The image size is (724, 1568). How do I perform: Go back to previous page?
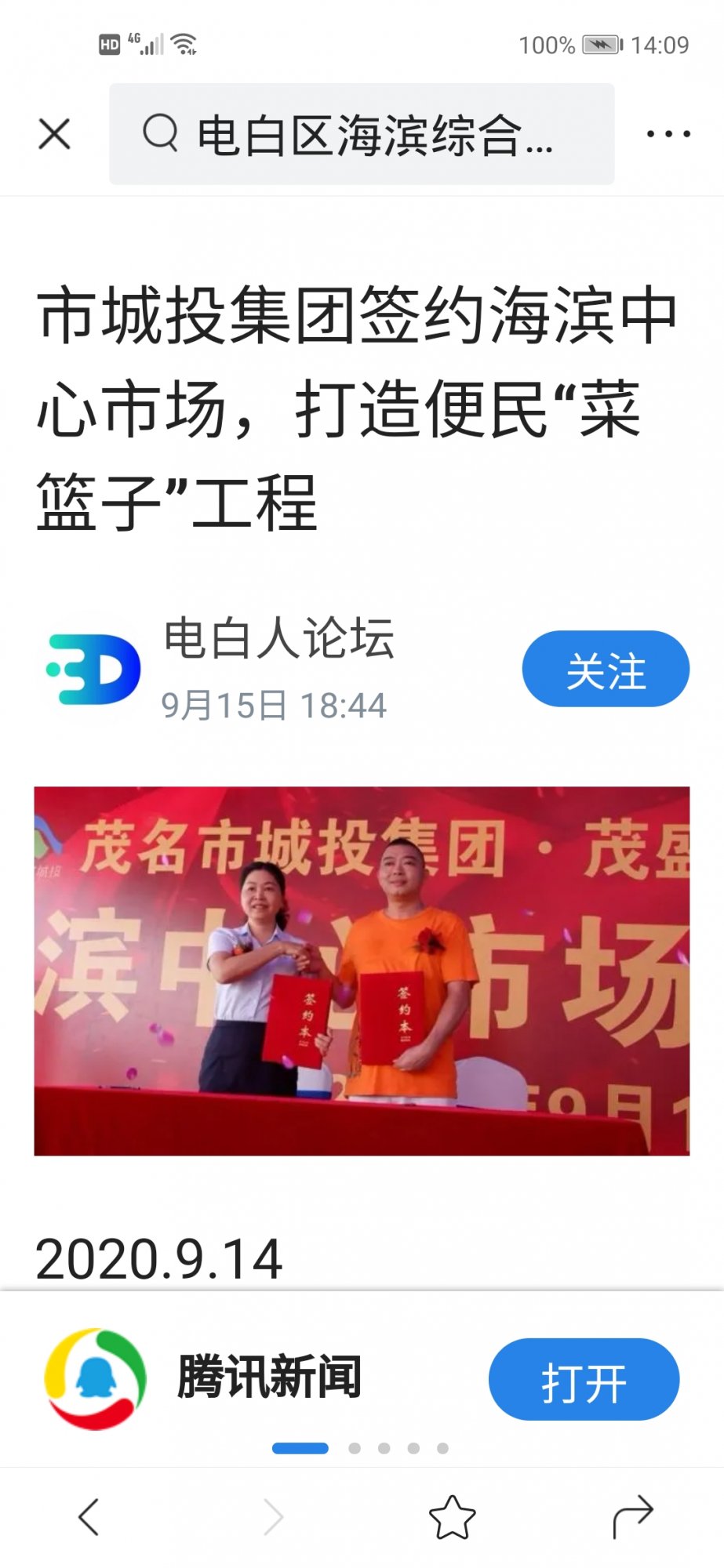click(x=89, y=1516)
